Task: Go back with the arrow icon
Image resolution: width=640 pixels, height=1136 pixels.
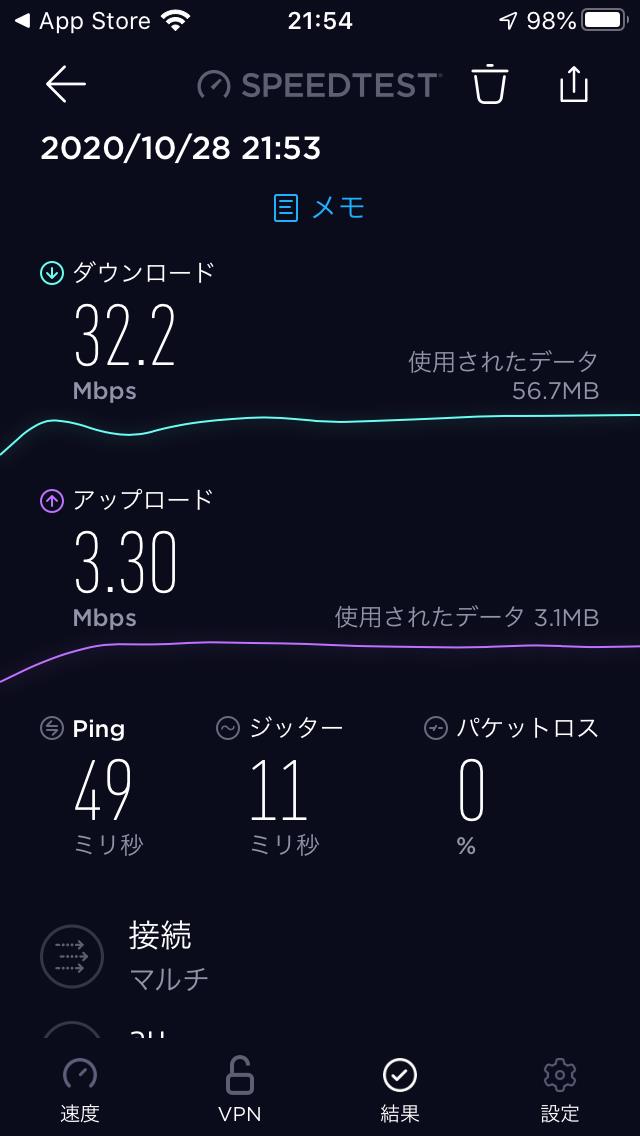Action: [x=66, y=85]
